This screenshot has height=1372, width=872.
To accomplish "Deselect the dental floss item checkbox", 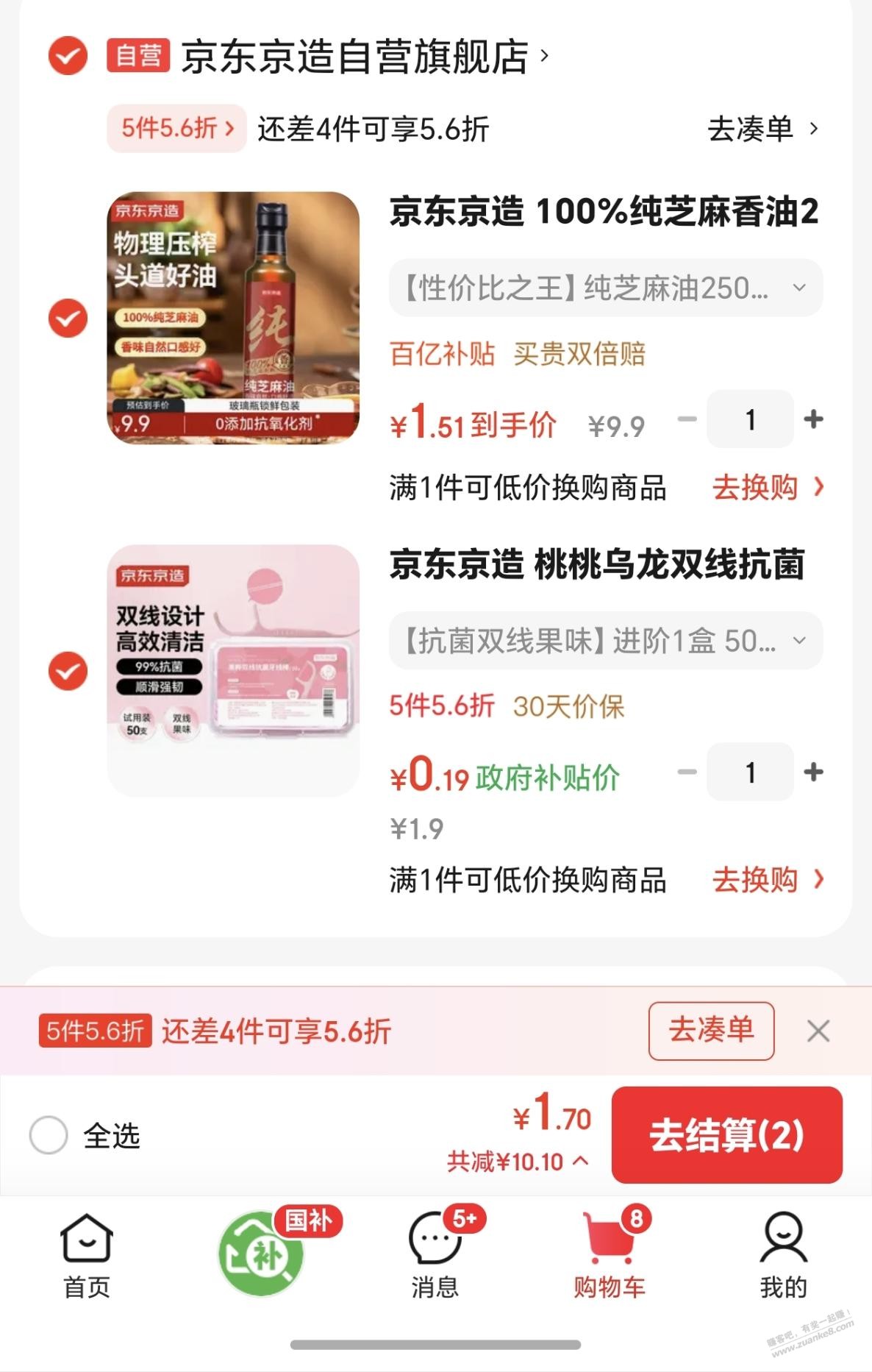I will (68, 671).
